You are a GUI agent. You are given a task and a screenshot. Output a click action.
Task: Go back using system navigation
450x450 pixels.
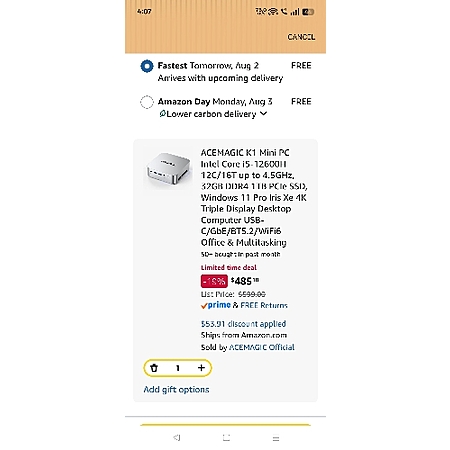pyautogui.click(x=177, y=438)
